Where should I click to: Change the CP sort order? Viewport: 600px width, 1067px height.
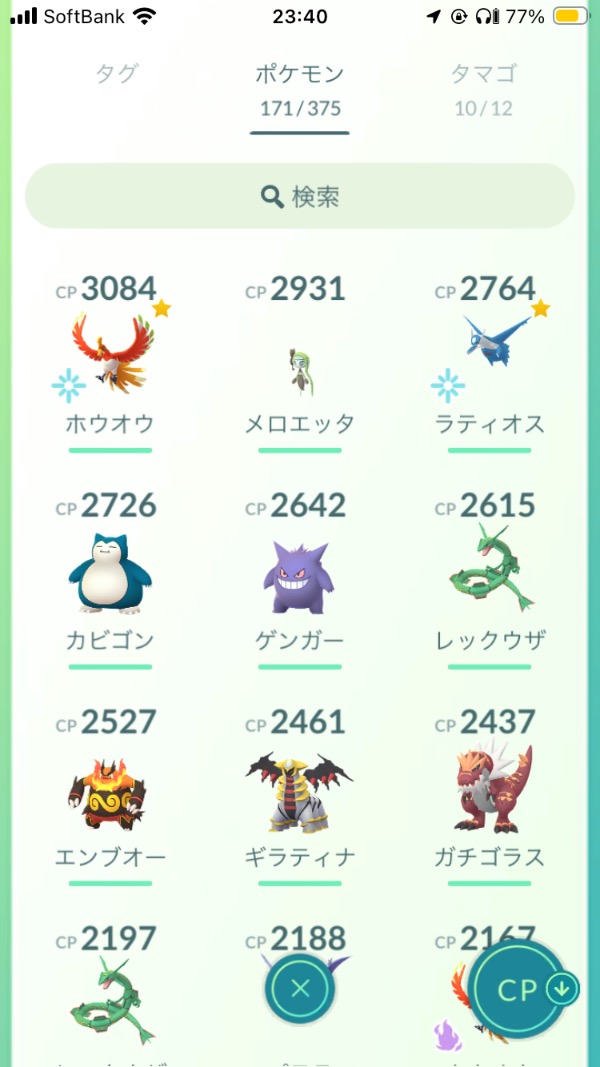coord(530,990)
